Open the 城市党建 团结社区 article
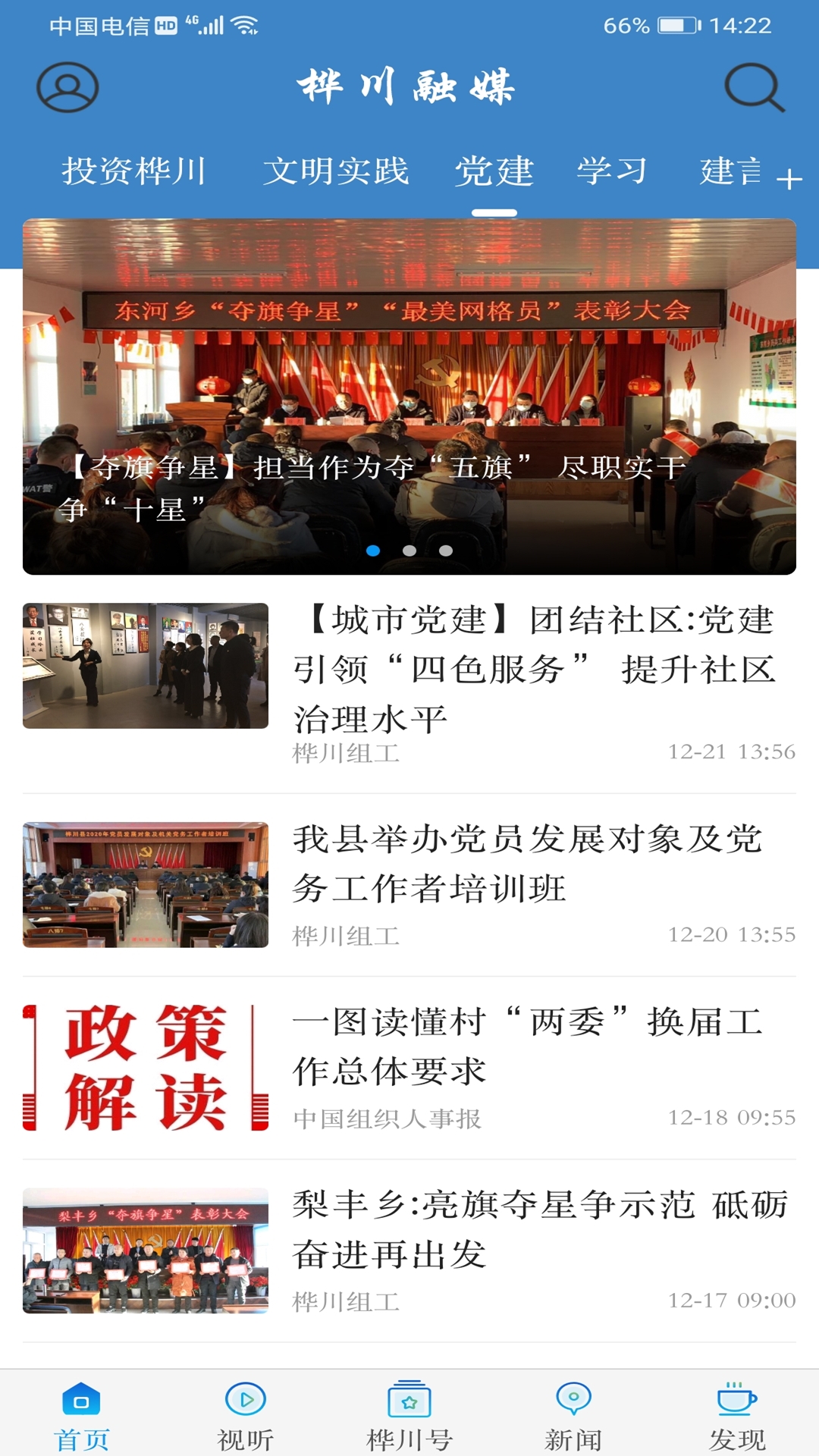This screenshot has width=819, height=1456. tap(534, 669)
